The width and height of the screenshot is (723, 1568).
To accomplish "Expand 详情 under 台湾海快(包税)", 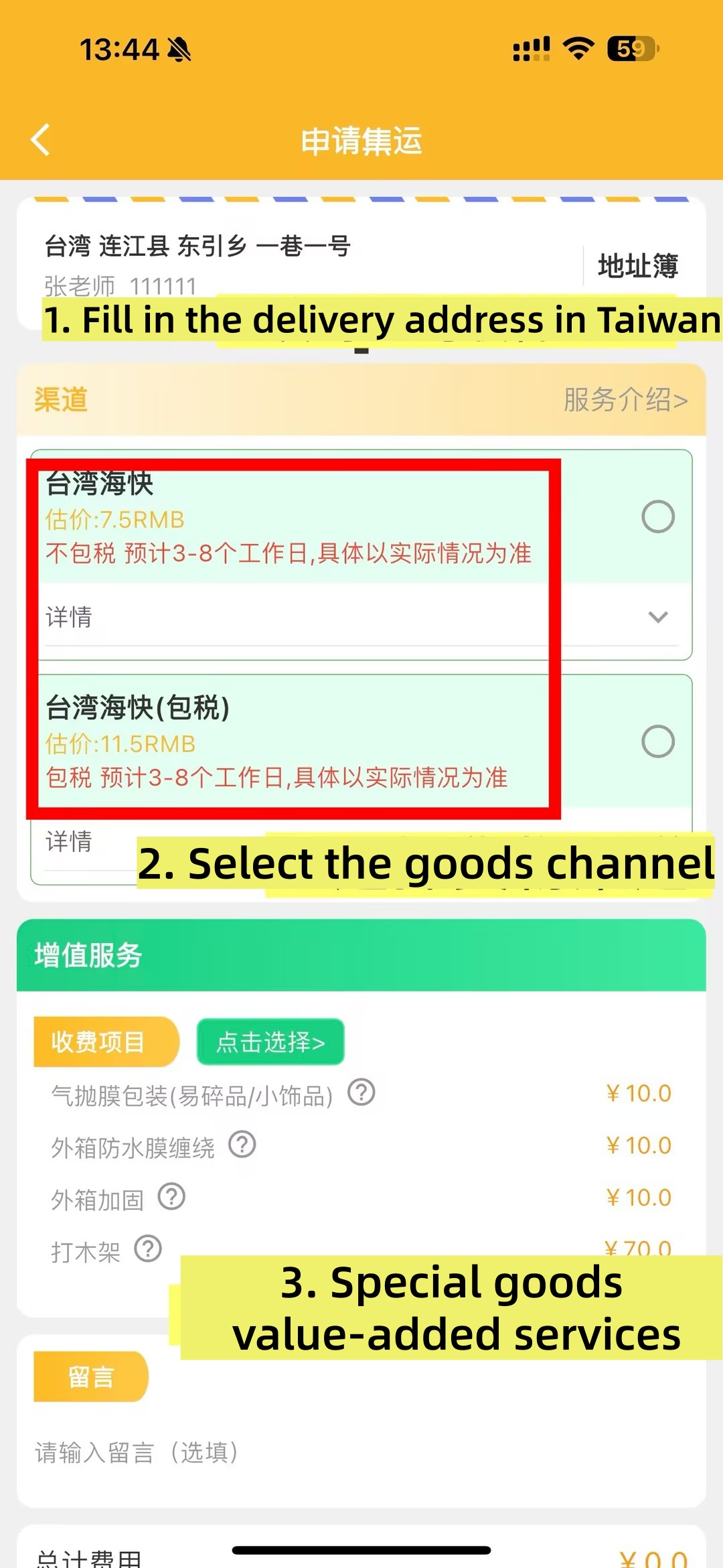I will click(69, 843).
